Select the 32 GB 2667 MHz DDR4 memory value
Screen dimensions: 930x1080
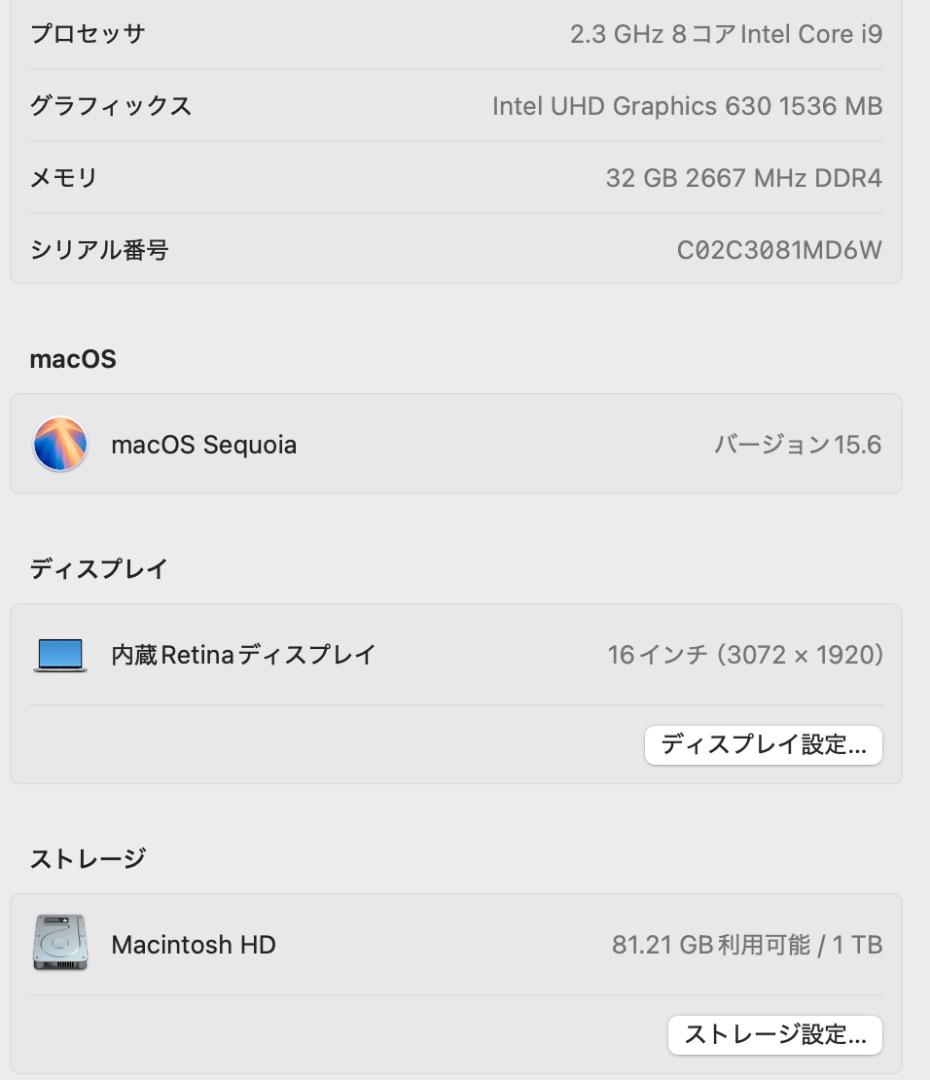click(x=740, y=178)
